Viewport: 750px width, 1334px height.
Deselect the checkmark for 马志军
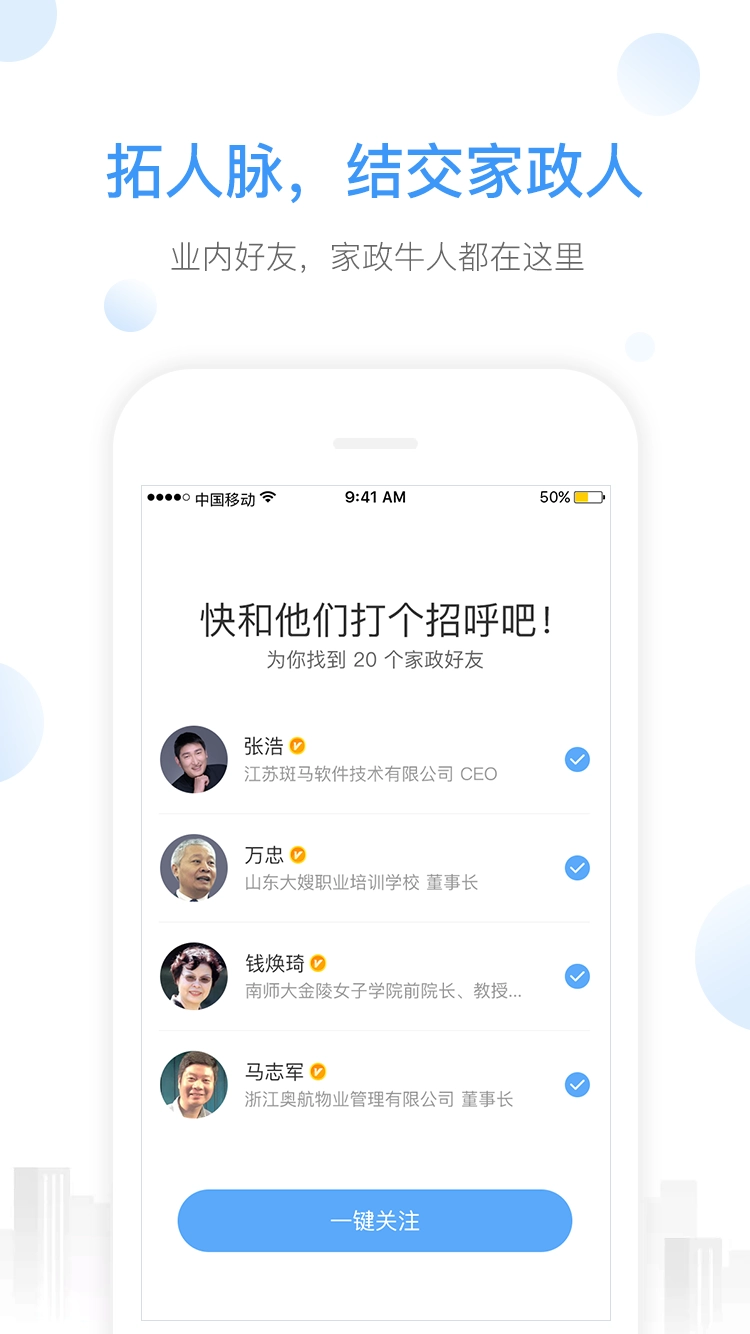click(577, 1085)
